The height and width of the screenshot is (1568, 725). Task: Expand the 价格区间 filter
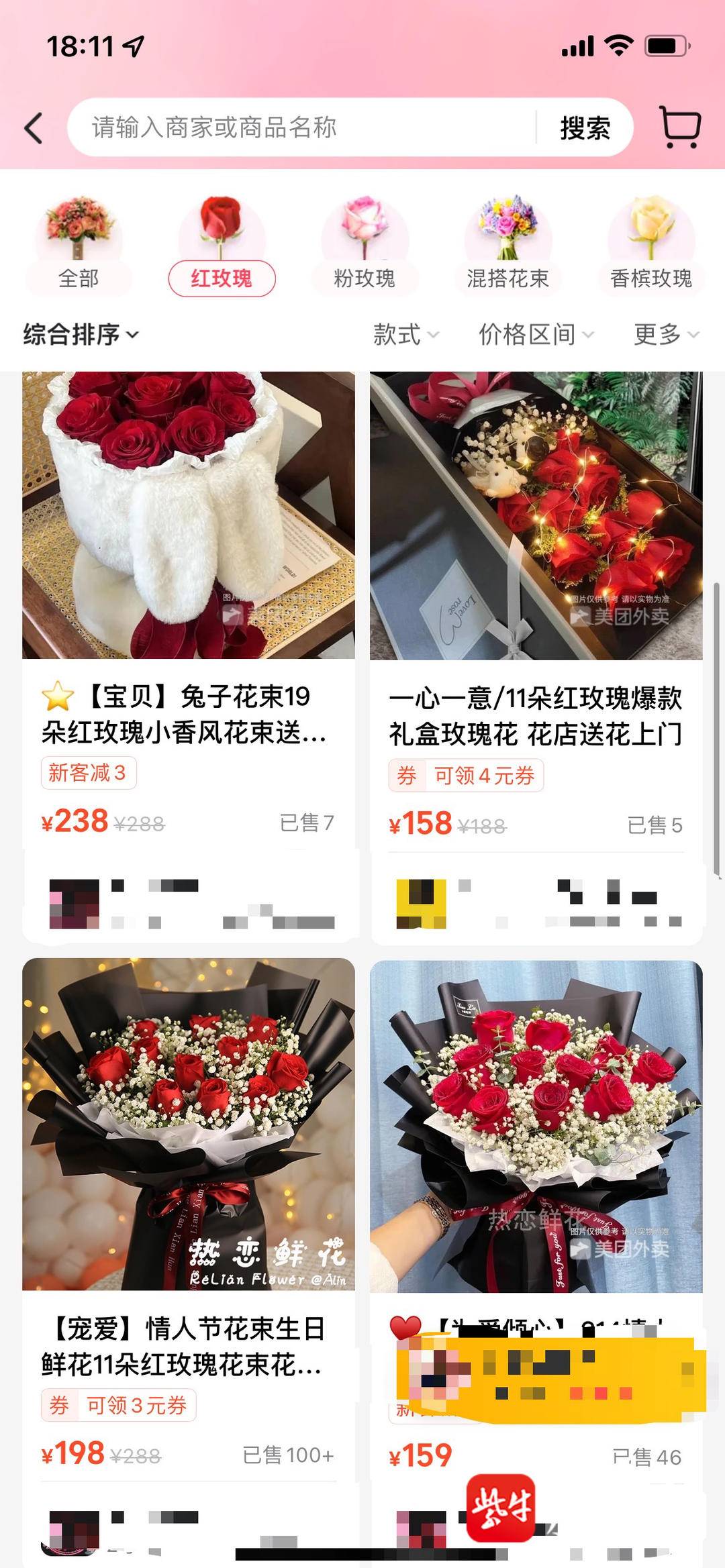[x=536, y=334]
